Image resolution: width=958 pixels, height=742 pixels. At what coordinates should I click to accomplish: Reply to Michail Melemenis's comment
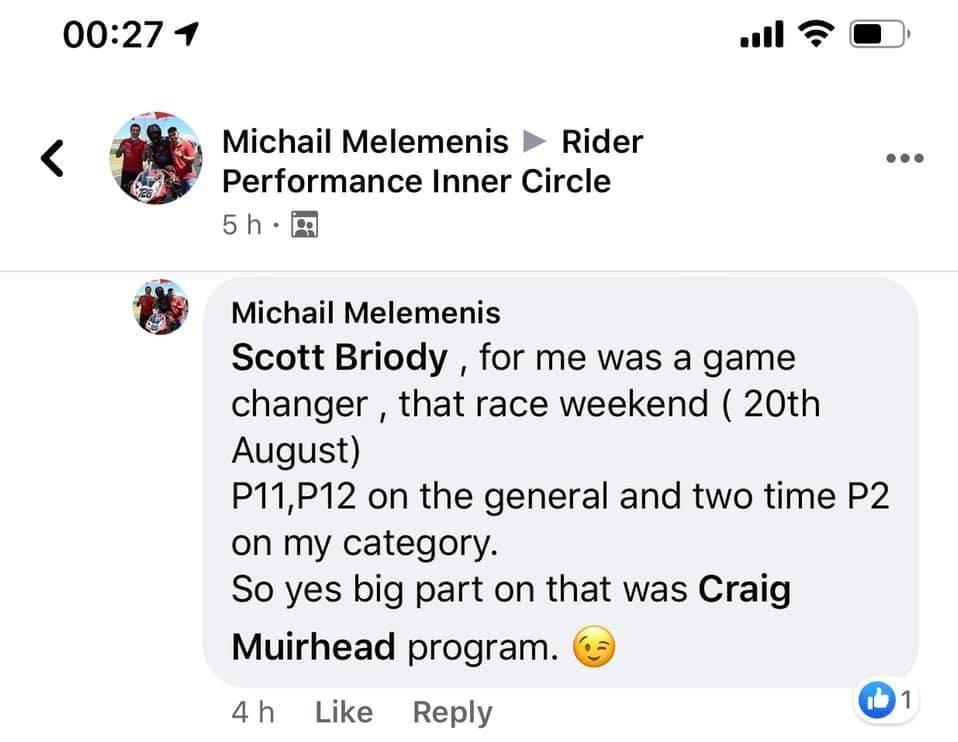tap(452, 712)
